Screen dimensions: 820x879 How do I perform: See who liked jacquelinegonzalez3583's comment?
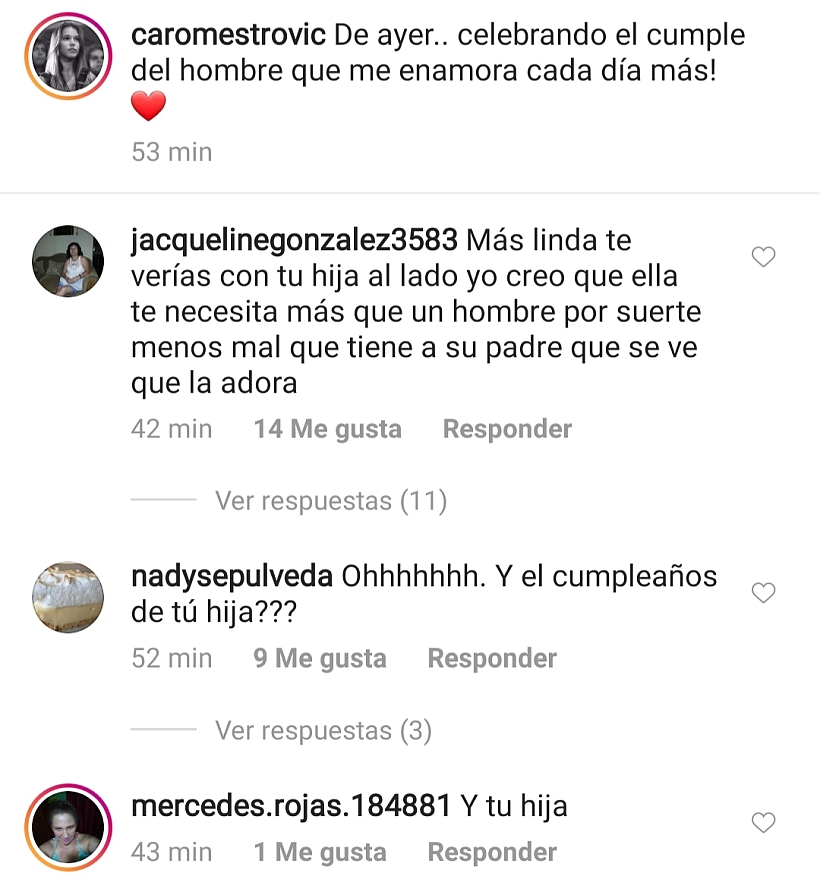click(327, 429)
